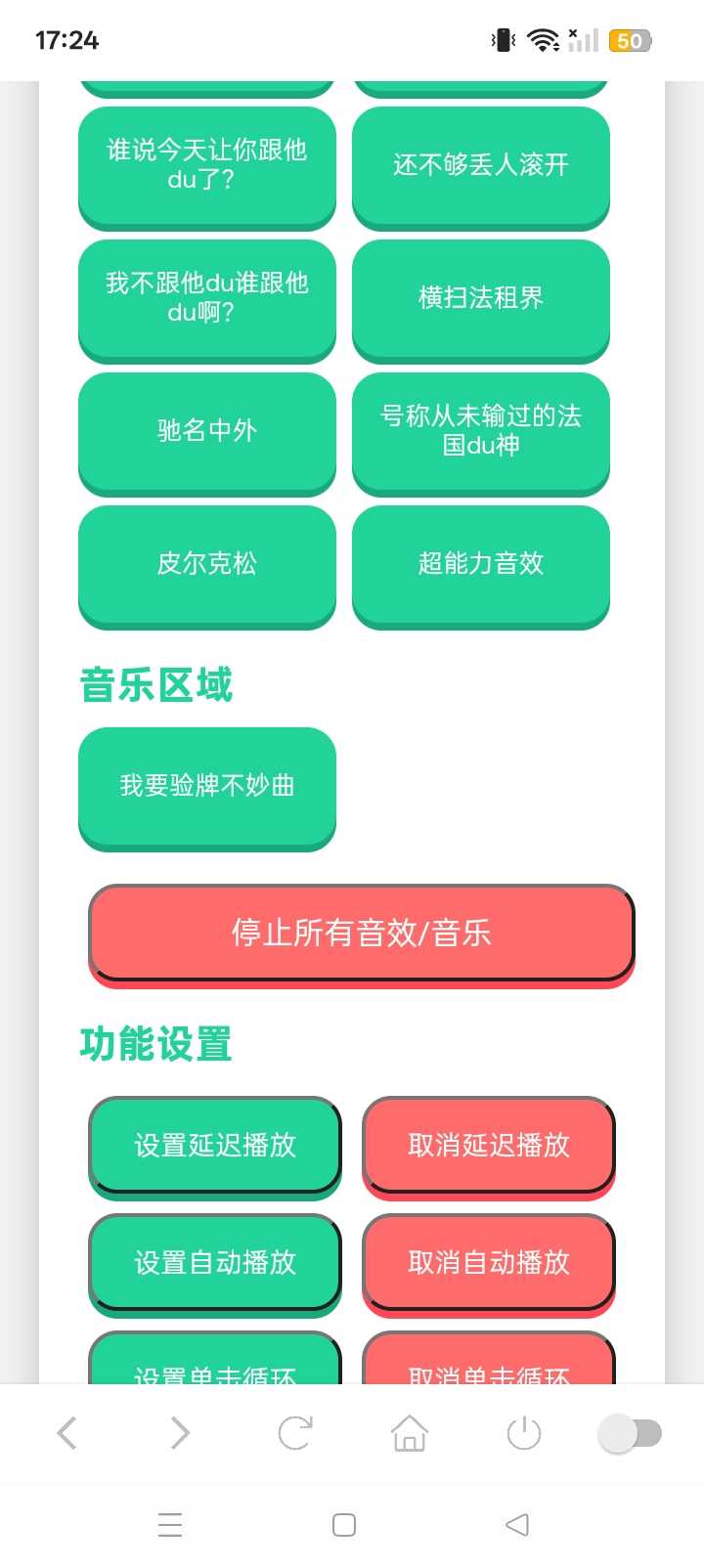Image resolution: width=704 pixels, height=1568 pixels.
Task: Cancel delayed playback with 取消延迟播放
Action: tap(489, 1145)
